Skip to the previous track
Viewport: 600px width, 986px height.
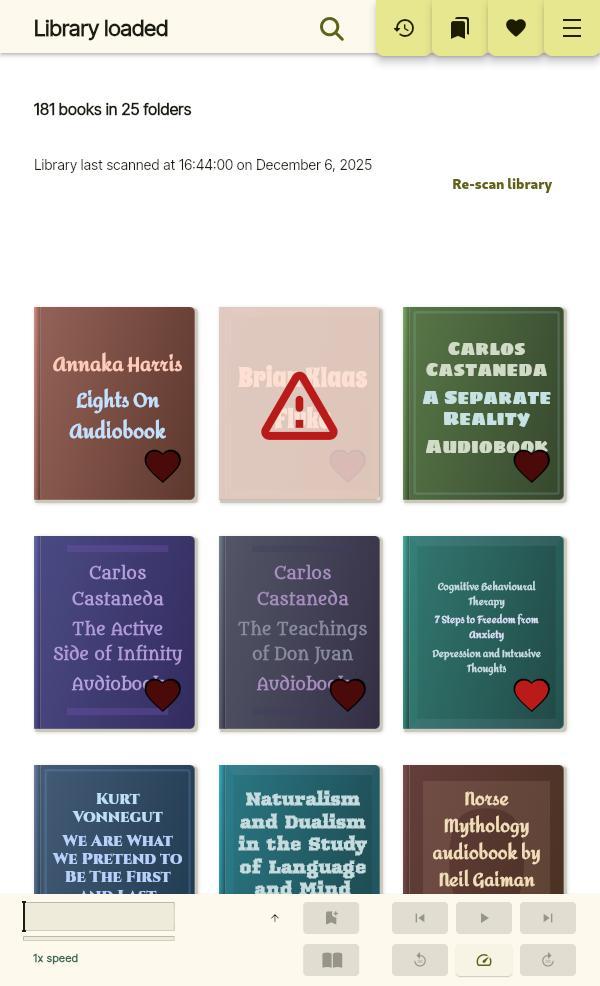coord(420,918)
